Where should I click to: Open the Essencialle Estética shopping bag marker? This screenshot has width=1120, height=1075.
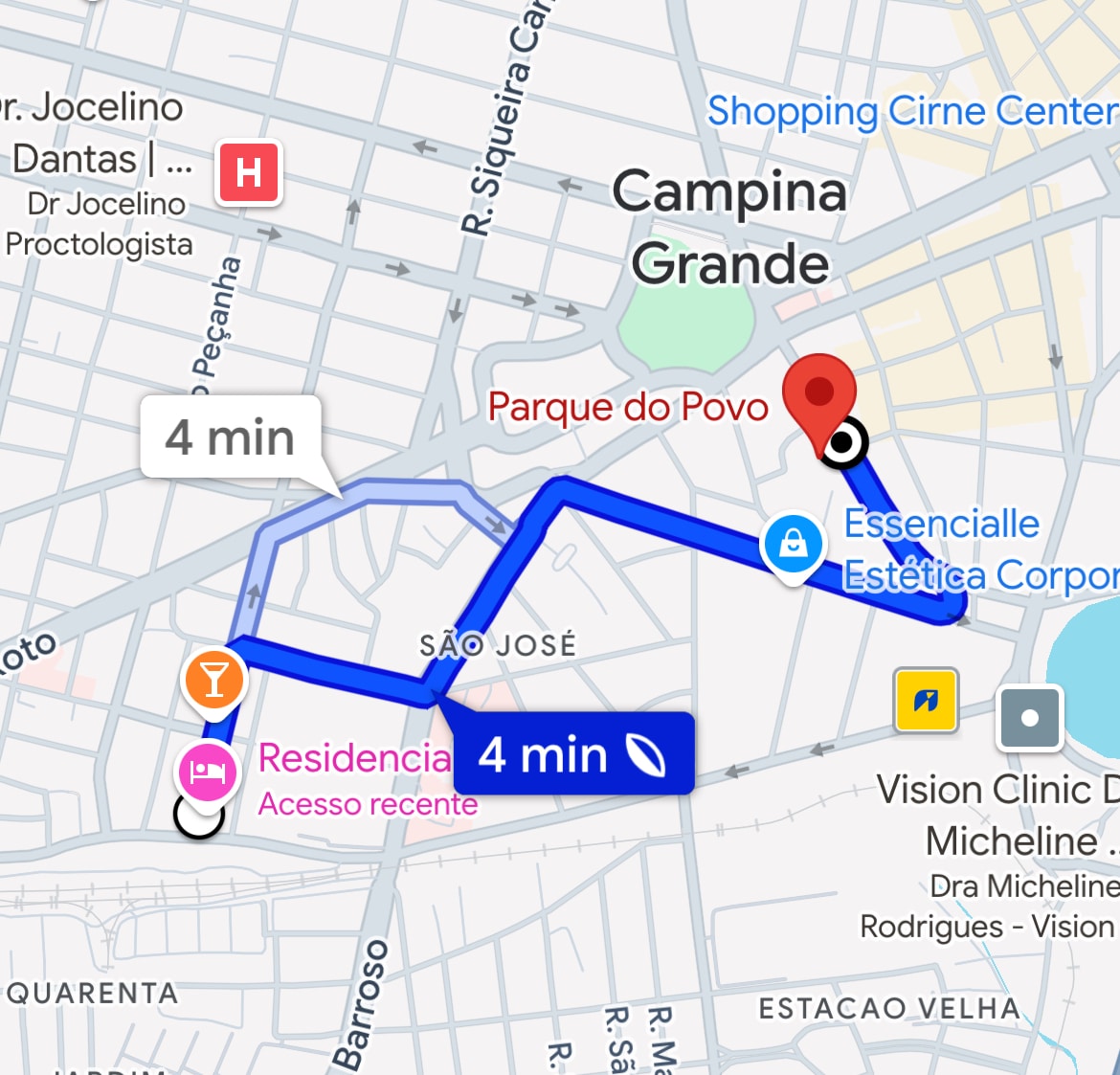(x=793, y=545)
